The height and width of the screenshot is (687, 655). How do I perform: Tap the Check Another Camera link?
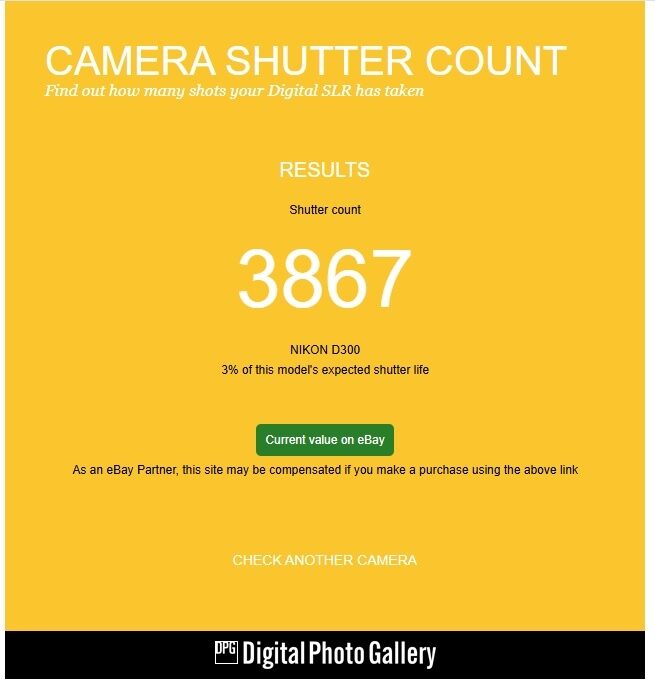click(x=324, y=560)
